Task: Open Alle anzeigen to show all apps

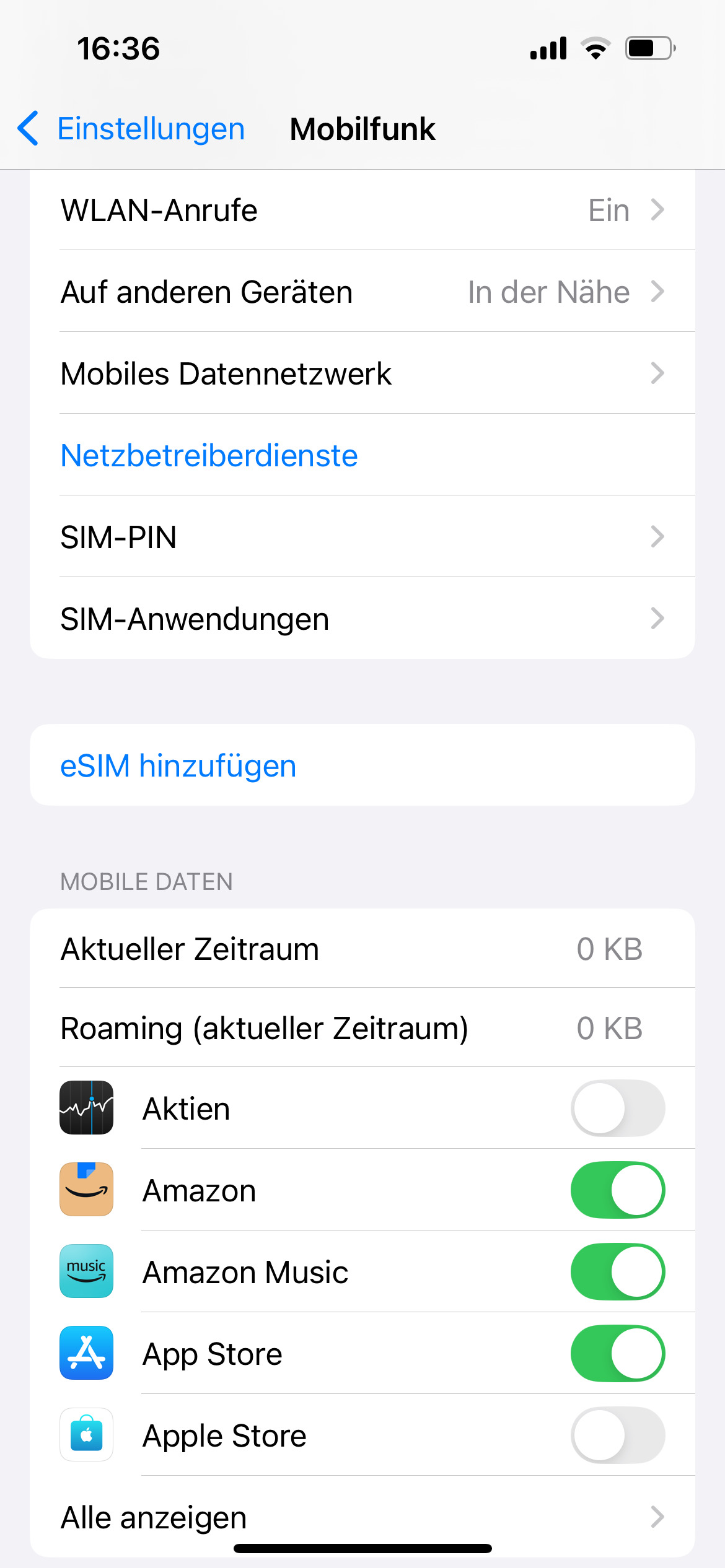Action: pos(362,1517)
